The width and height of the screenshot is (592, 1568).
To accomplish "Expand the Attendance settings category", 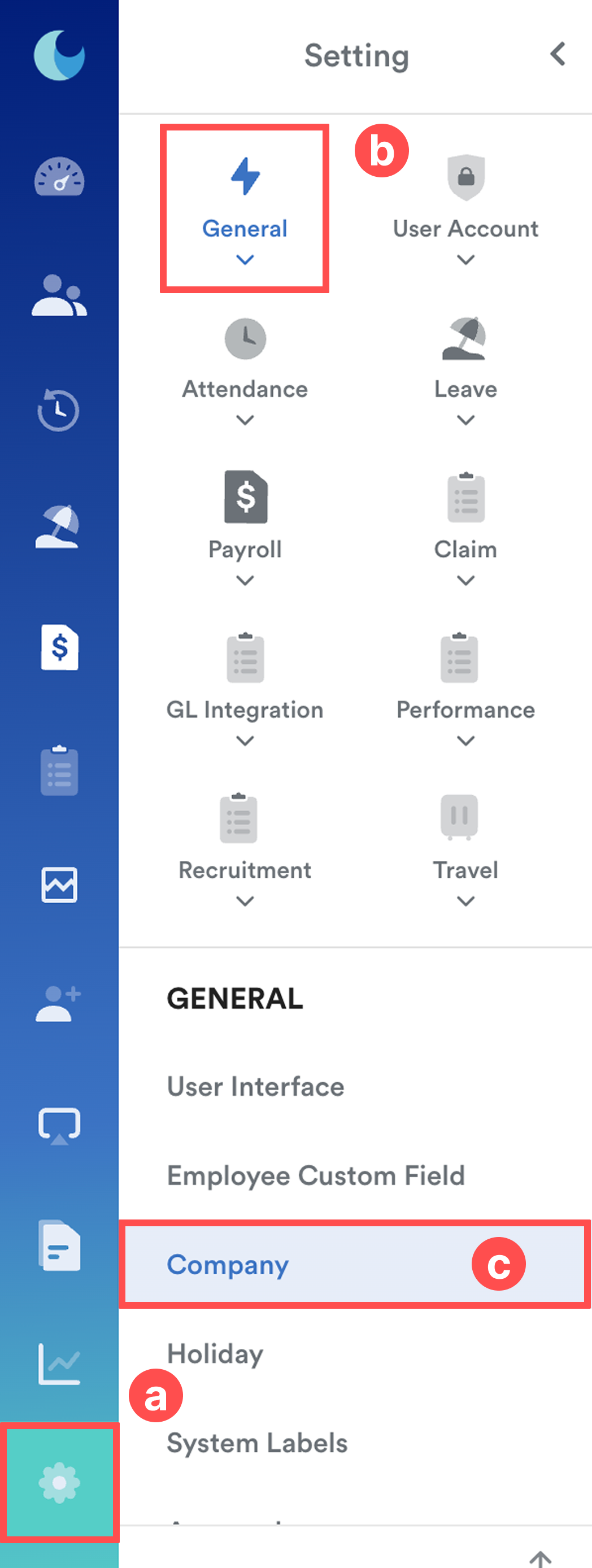I will click(x=244, y=369).
